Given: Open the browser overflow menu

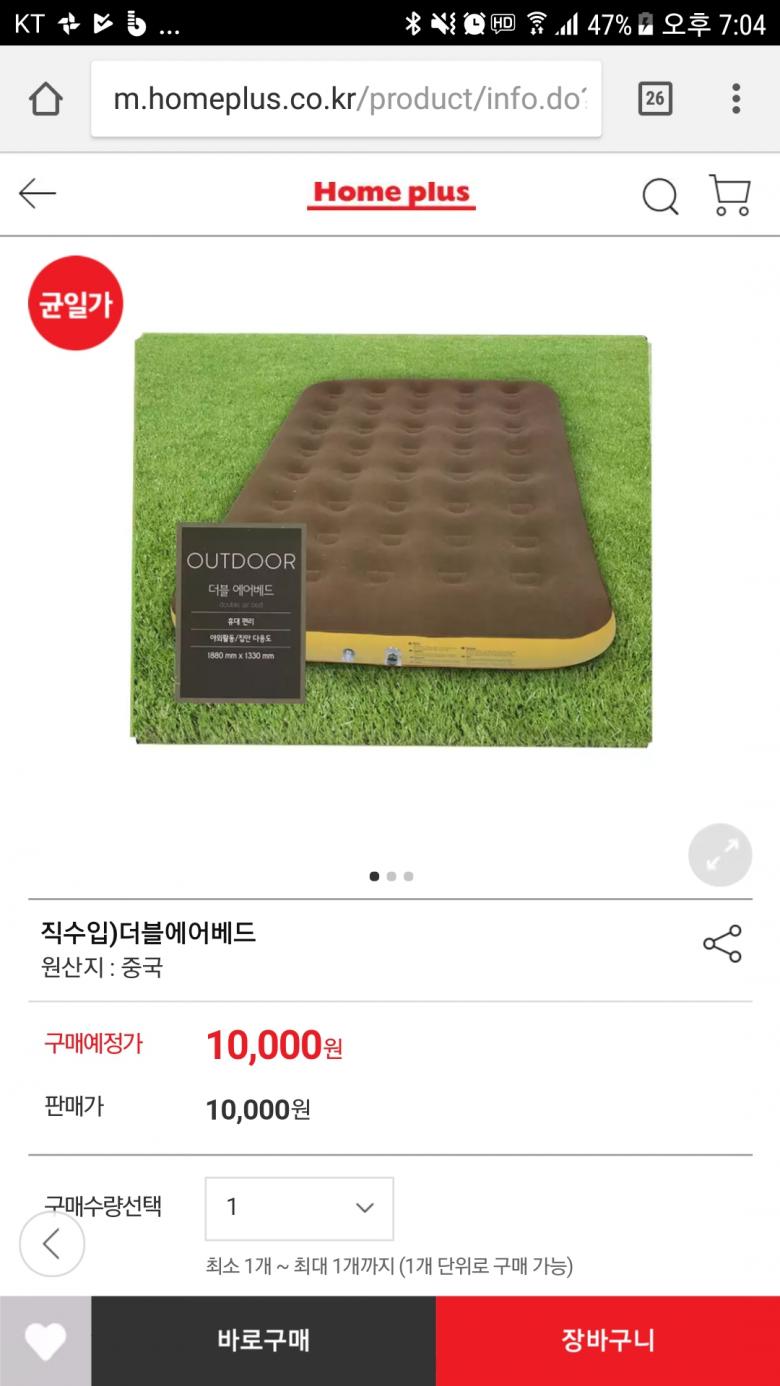Looking at the screenshot, I should coord(736,99).
